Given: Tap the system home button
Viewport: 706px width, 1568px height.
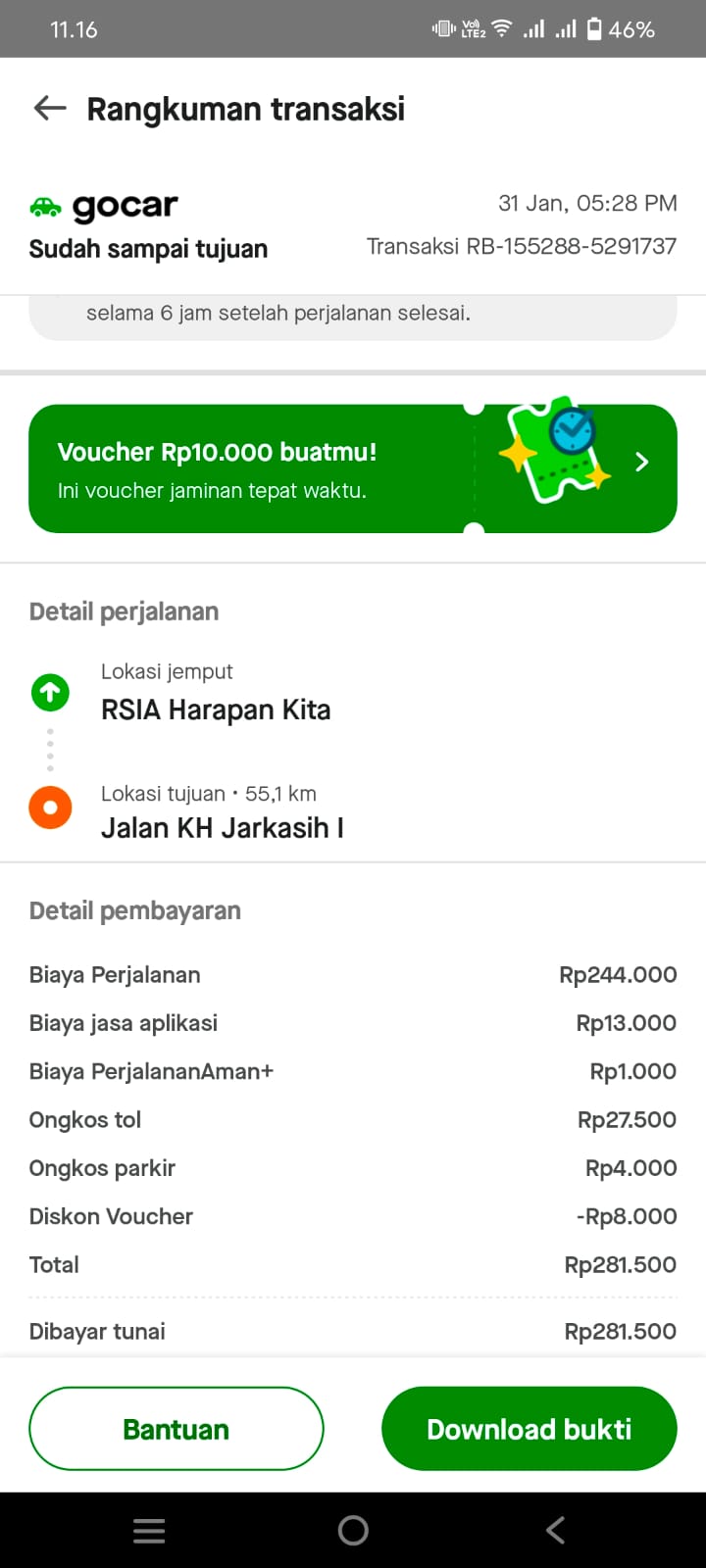Looking at the screenshot, I should tap(353, 1530).
